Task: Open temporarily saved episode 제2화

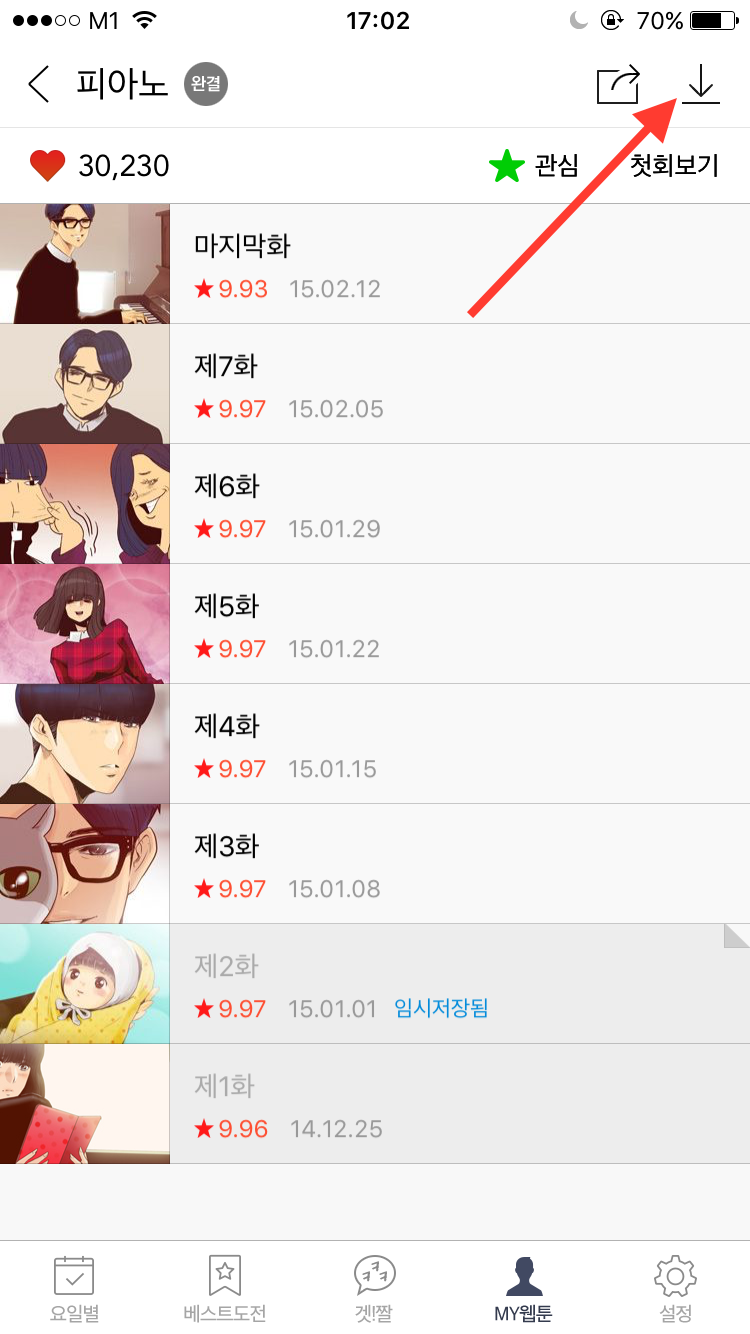Action: point(375,984)
